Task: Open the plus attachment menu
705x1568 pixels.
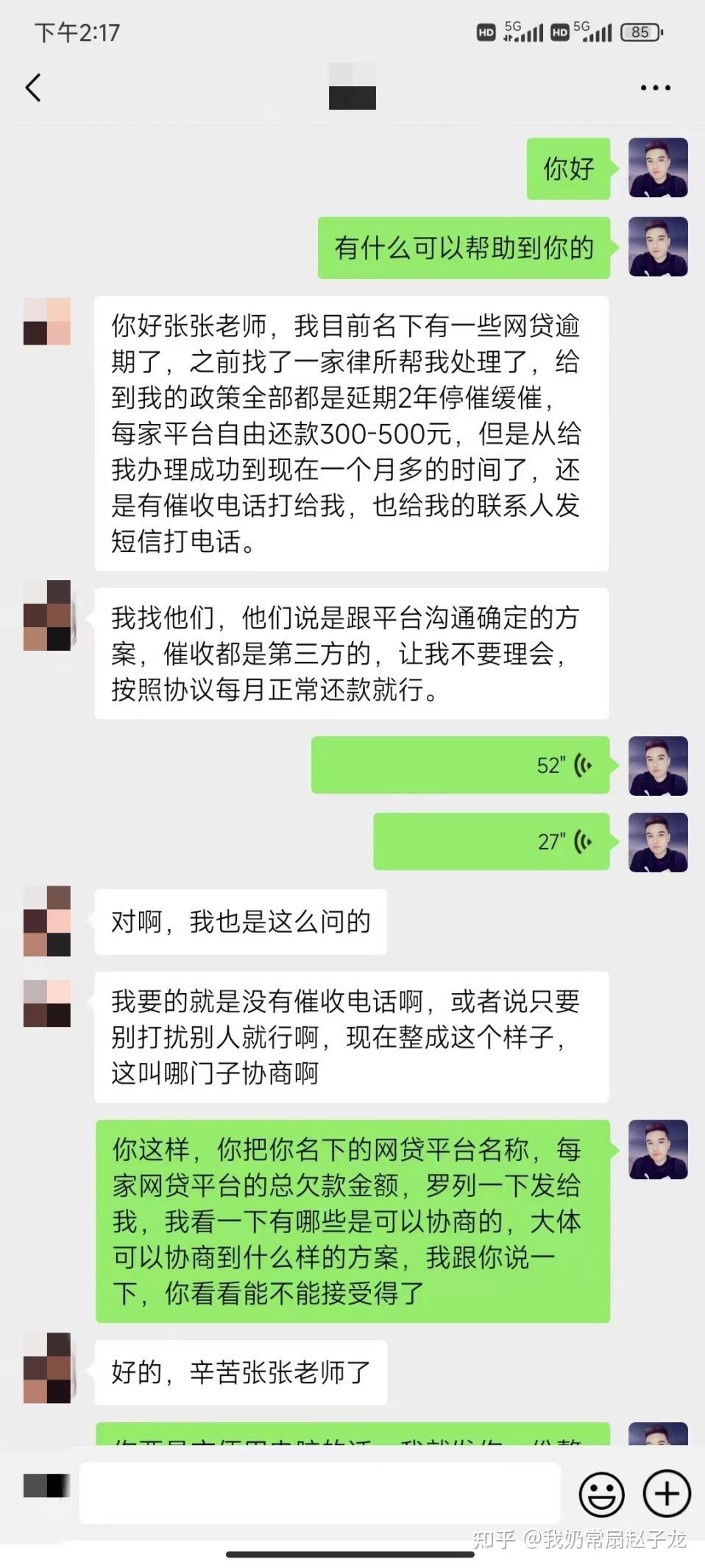Action: point(667,1494)
